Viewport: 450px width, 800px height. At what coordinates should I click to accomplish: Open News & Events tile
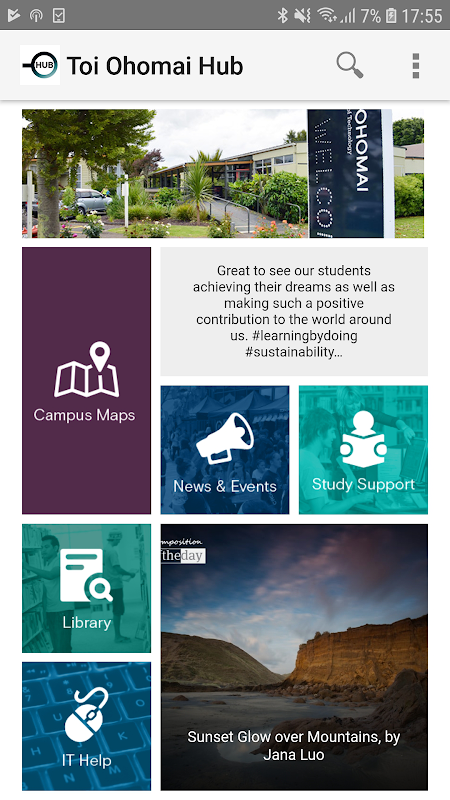pos(225,449)
